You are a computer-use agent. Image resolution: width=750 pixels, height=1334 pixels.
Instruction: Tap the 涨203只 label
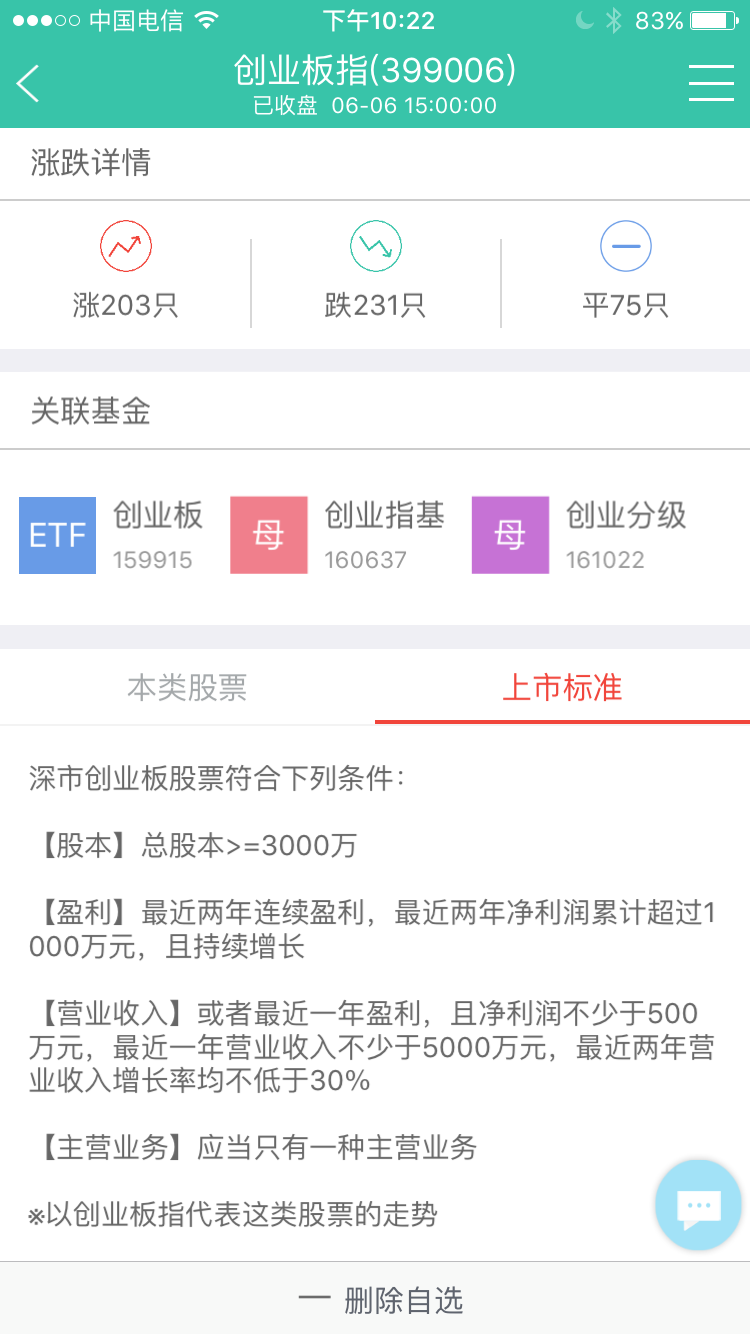pos(124,305)
